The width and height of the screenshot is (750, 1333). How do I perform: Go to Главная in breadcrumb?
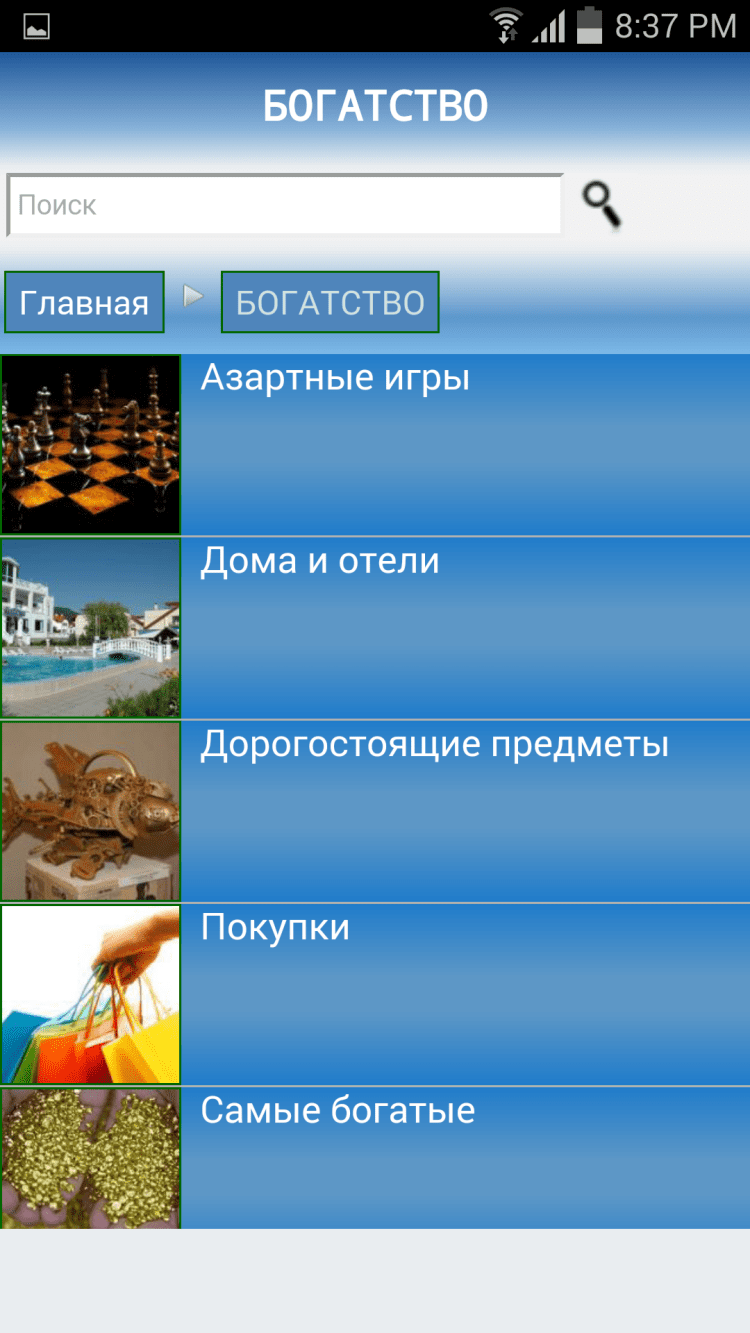84,302
